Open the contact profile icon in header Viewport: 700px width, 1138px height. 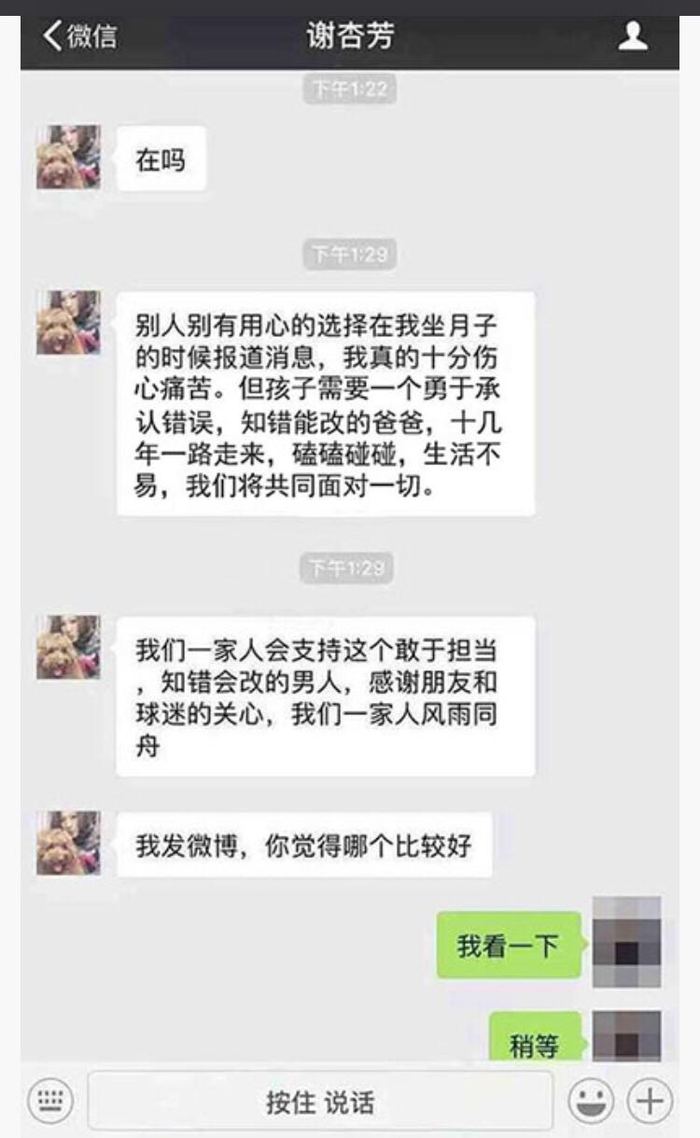point(633,37)
